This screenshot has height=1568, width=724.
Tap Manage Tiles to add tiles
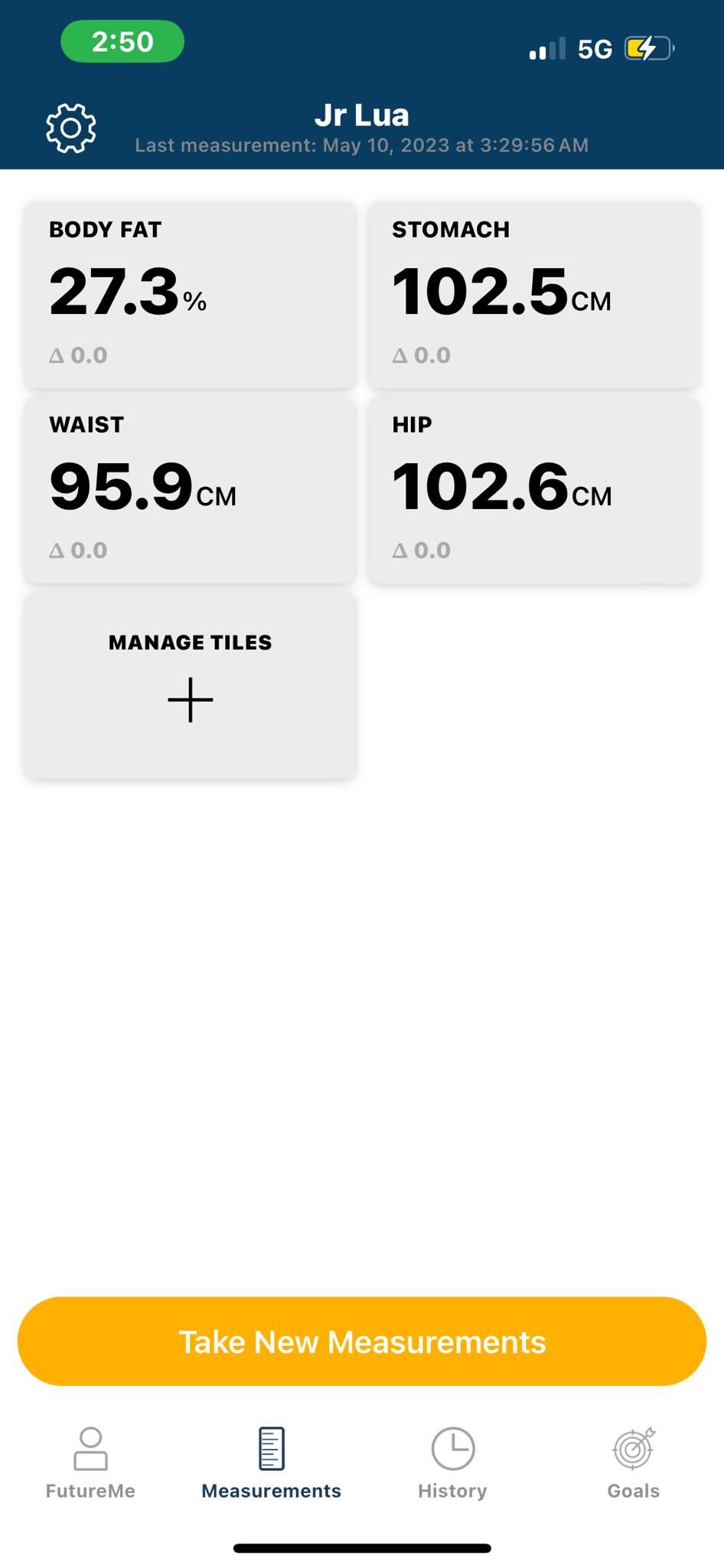[x=190, y=685]
